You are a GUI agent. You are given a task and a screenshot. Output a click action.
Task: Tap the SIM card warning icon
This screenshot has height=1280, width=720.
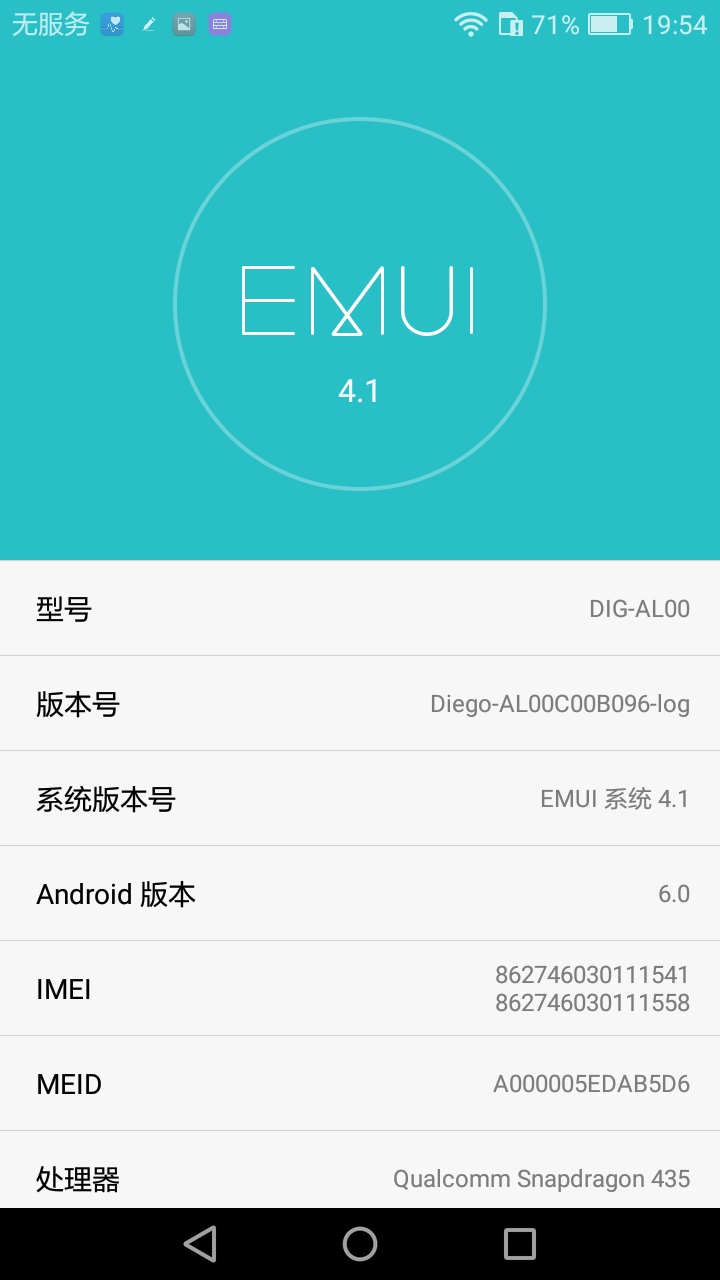coord(510,22)
